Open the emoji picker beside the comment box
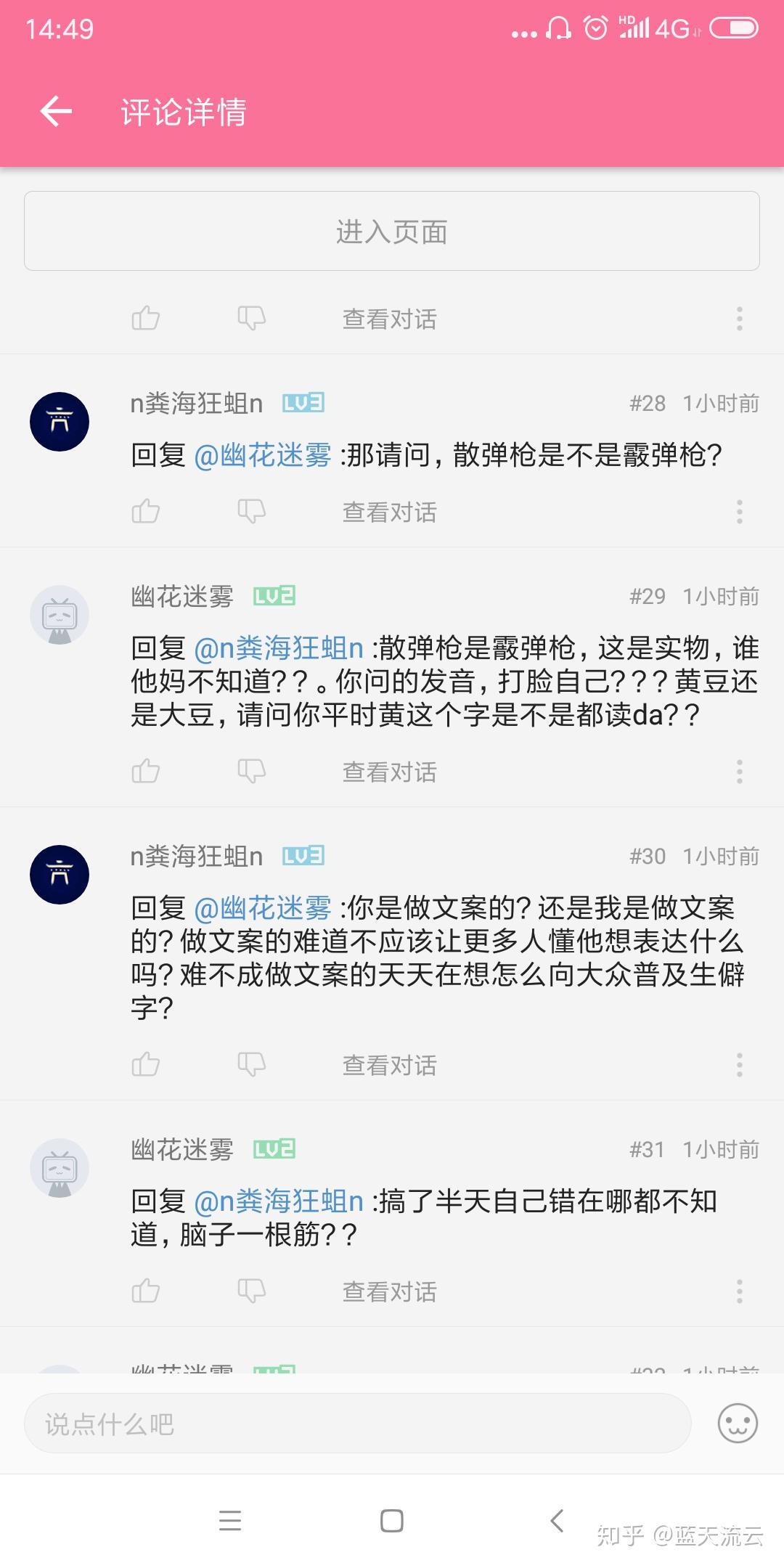 coord(738,1424)
